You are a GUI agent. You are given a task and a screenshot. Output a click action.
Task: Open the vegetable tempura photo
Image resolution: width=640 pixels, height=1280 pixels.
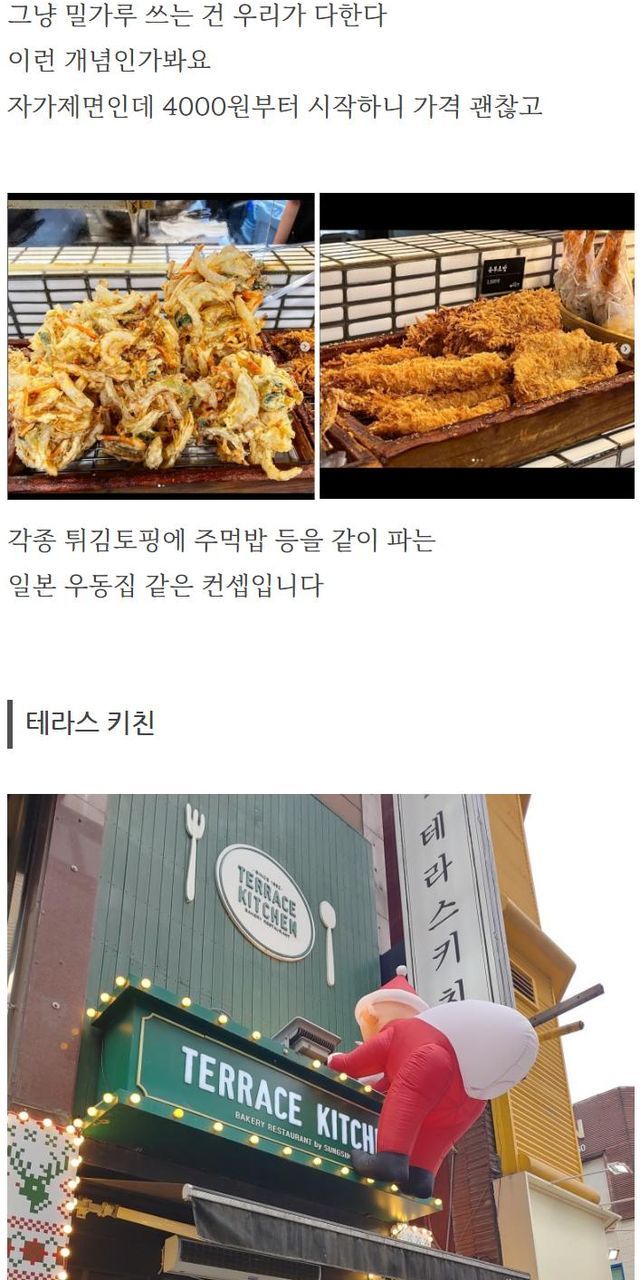(x=161, y=345)
